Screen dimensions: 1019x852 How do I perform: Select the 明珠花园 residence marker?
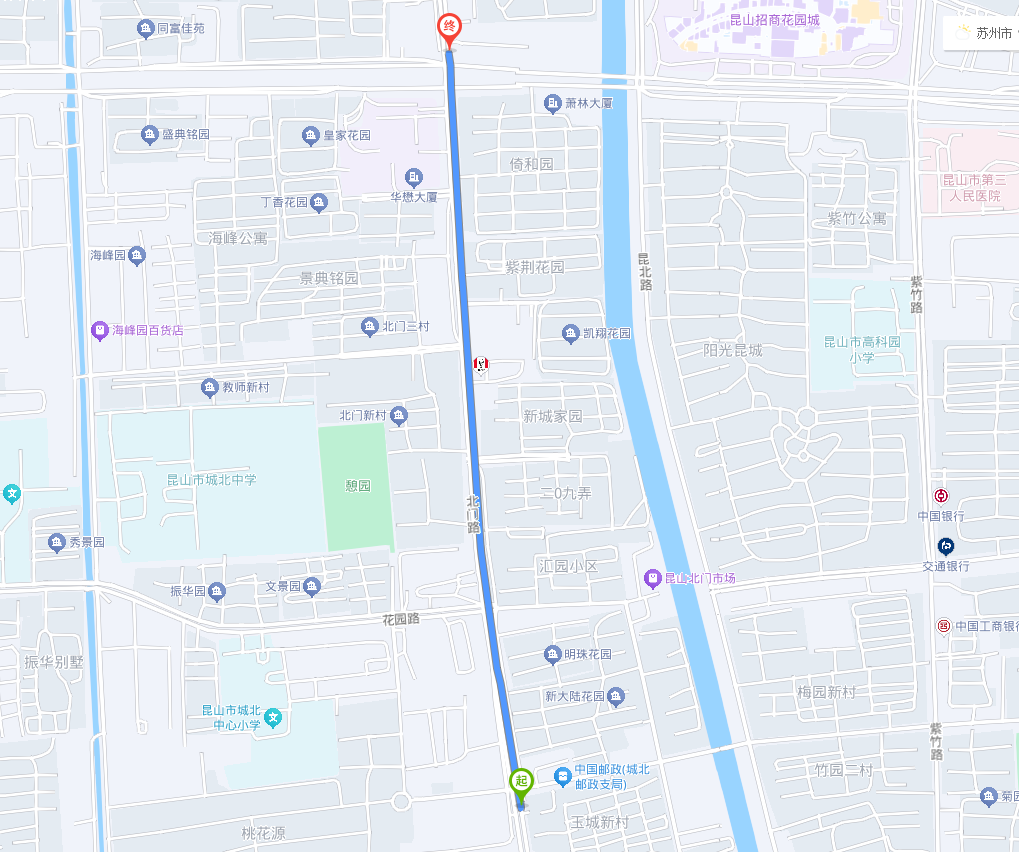[x=552, y=655]
